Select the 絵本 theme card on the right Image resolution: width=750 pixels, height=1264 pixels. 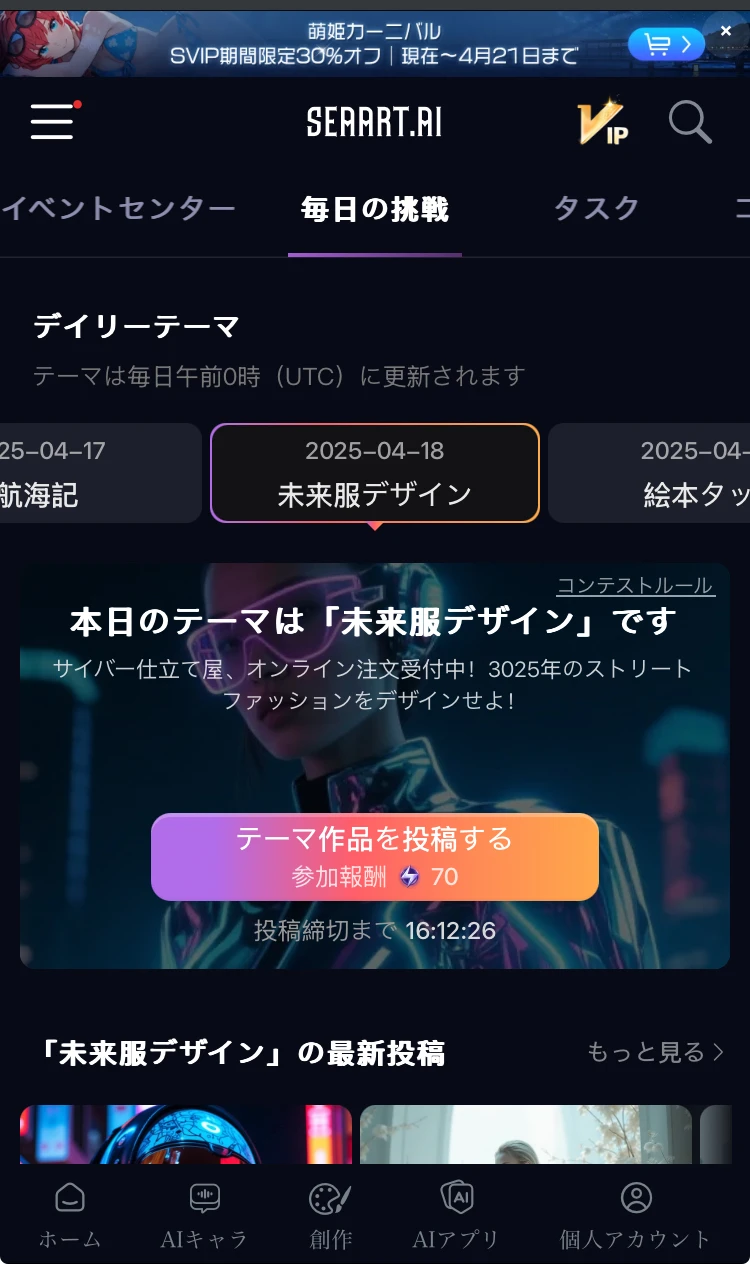click(650, 473)
